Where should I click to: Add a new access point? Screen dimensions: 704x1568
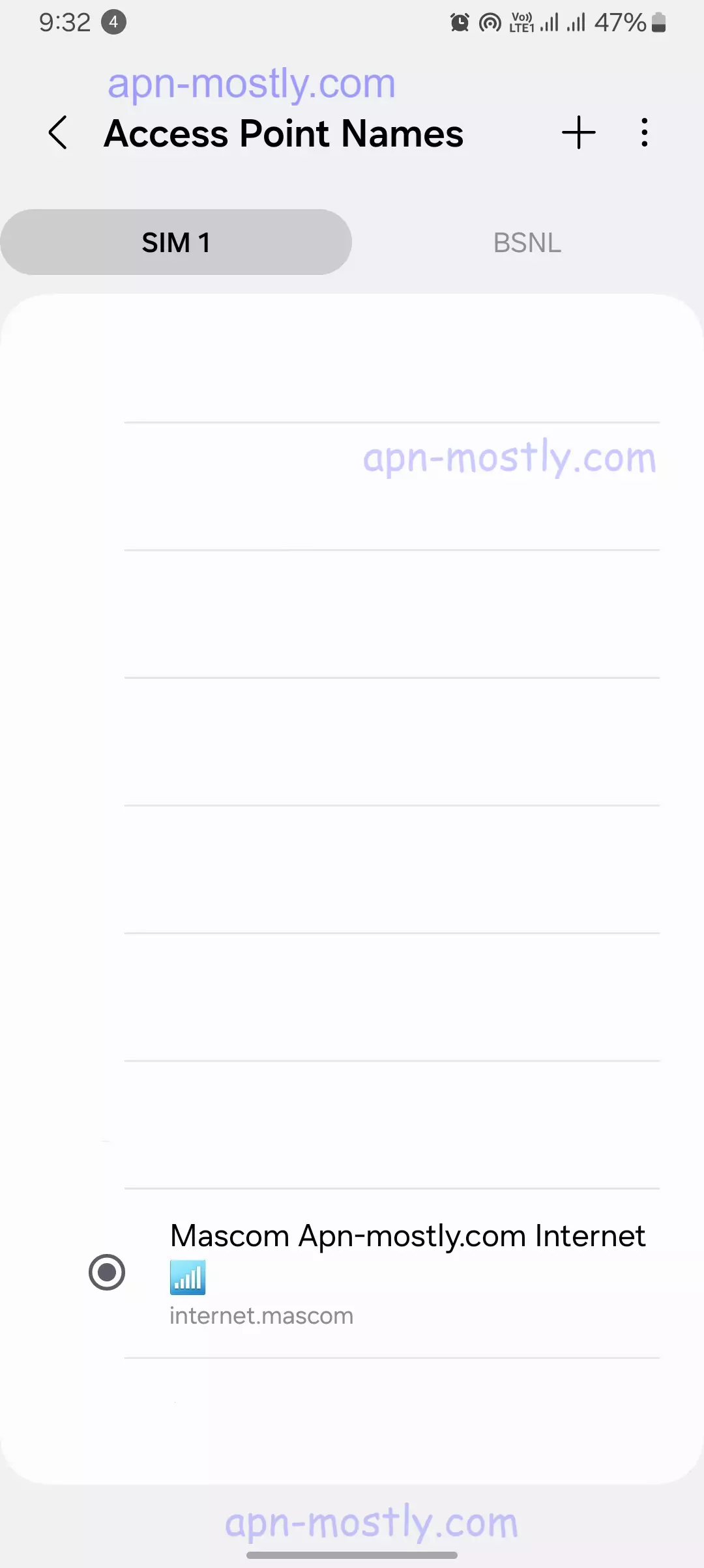click(578, 133)
